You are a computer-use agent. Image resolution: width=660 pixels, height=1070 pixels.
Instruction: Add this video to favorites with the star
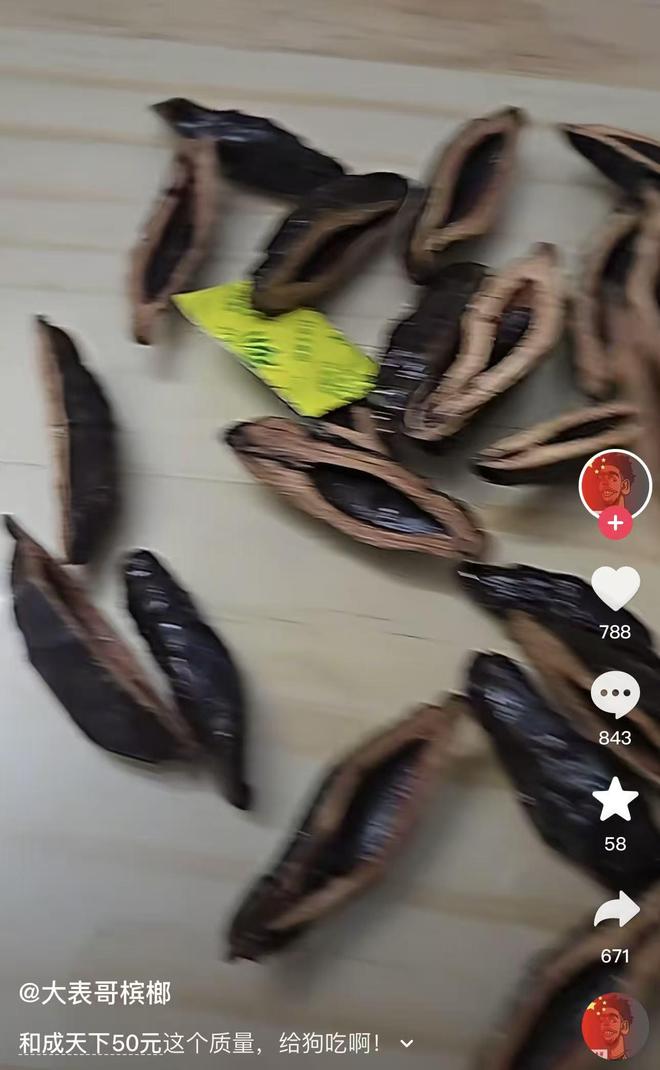coord(615,800)
